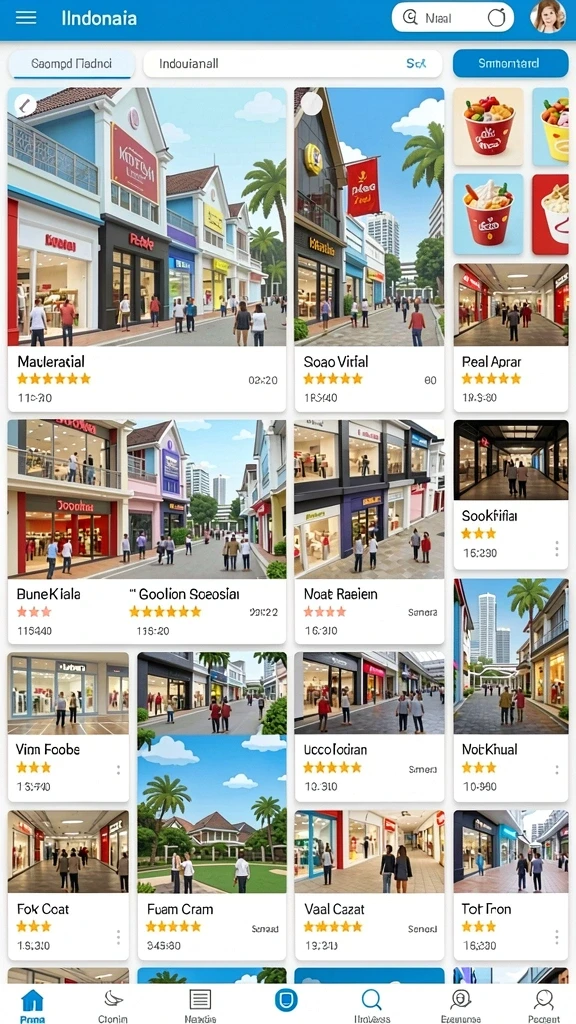Switch to the home tab
Viewport: 576px width, 1024px height.
32,1004
